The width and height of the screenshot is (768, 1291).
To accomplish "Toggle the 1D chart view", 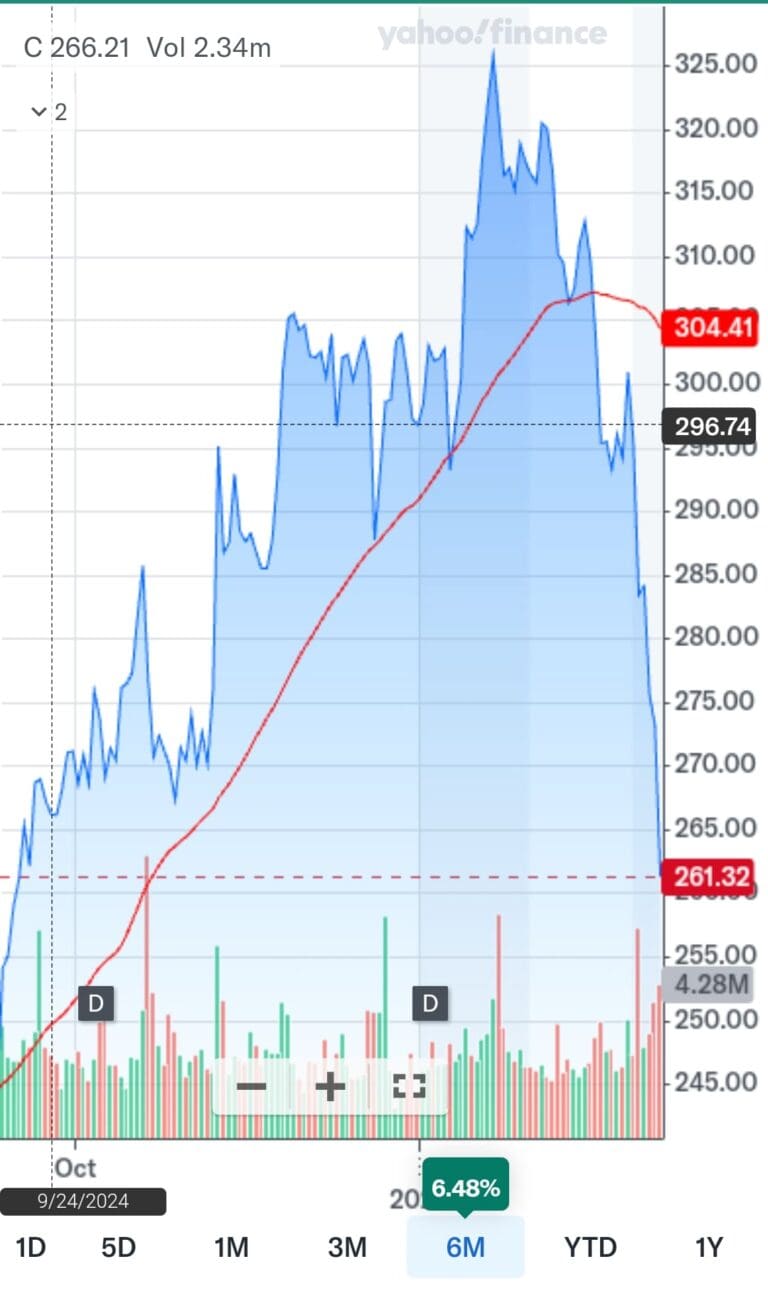I will click(x=33, y=1247).
